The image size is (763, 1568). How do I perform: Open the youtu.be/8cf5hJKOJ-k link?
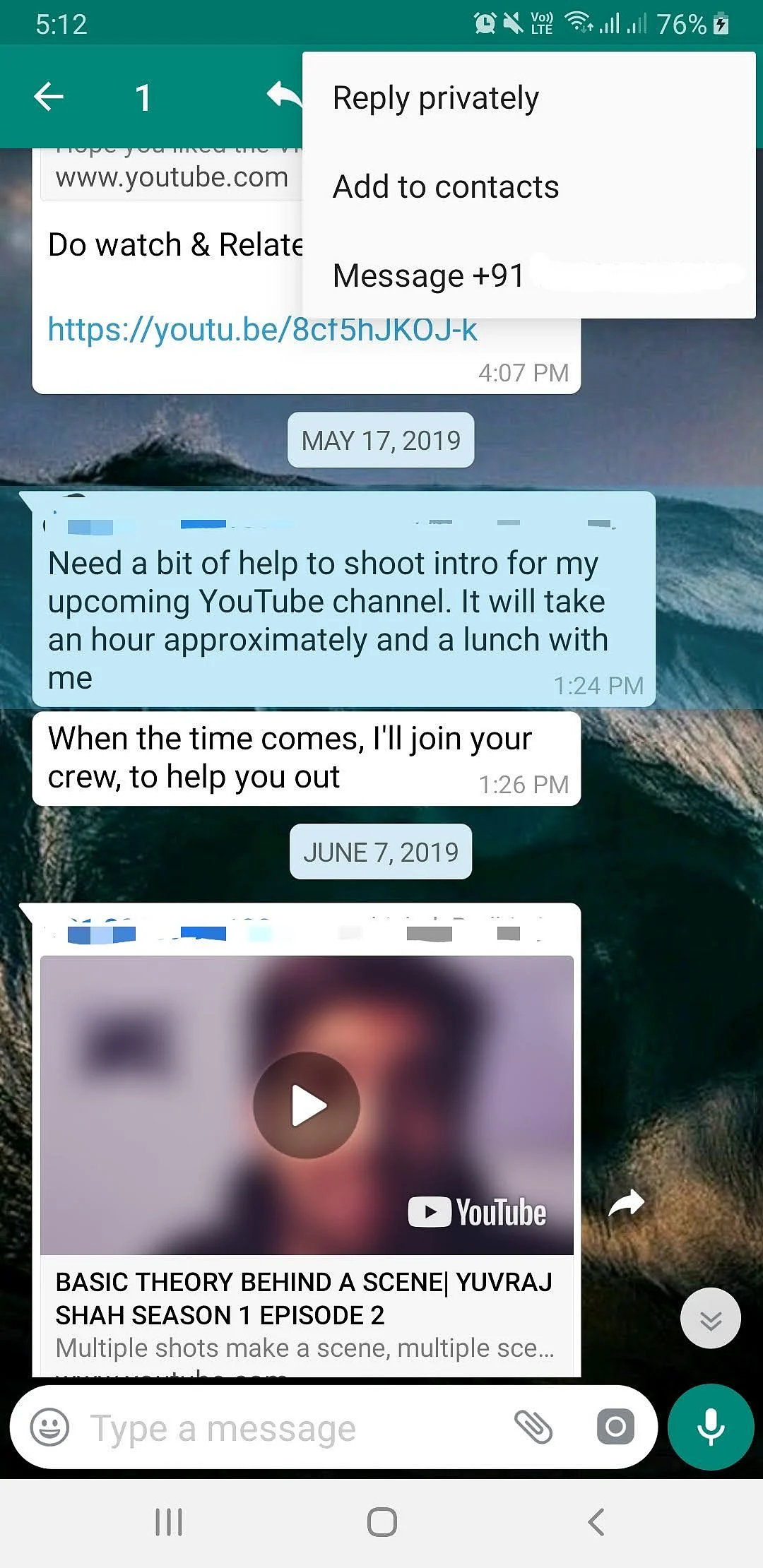(262, 330)
